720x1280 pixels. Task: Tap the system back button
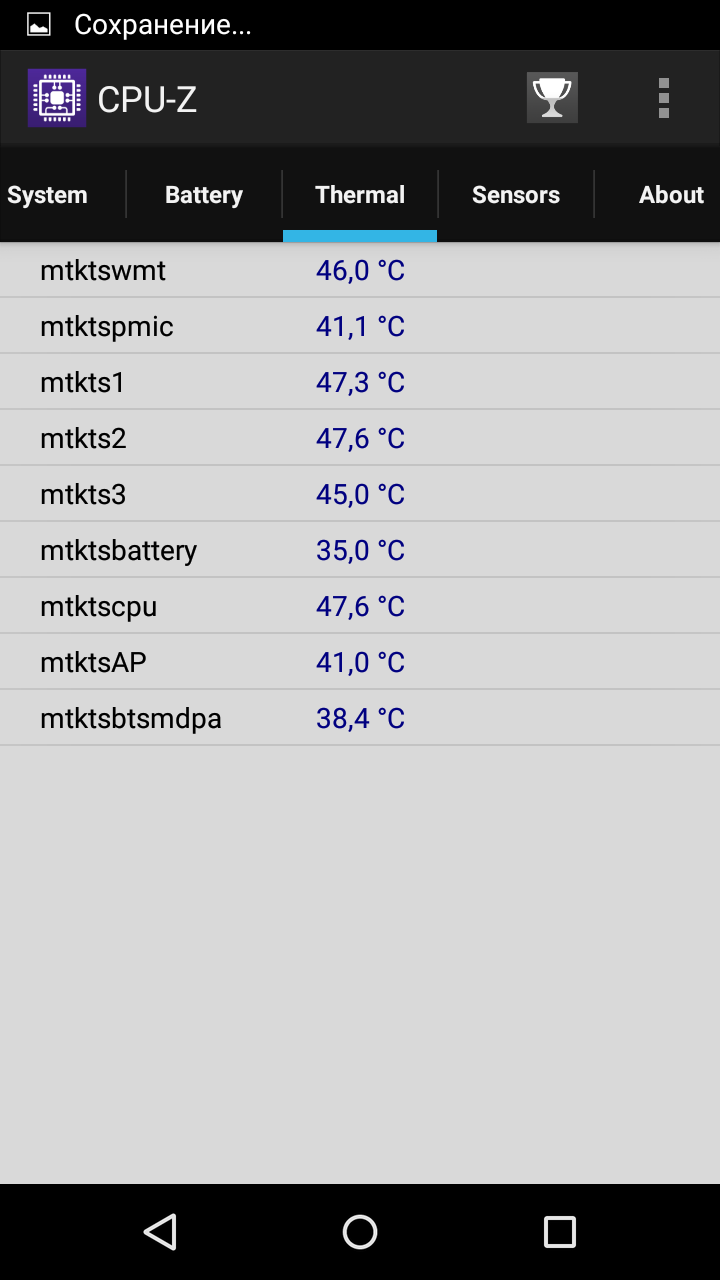pyautogui.click(x=160, y=1232)
